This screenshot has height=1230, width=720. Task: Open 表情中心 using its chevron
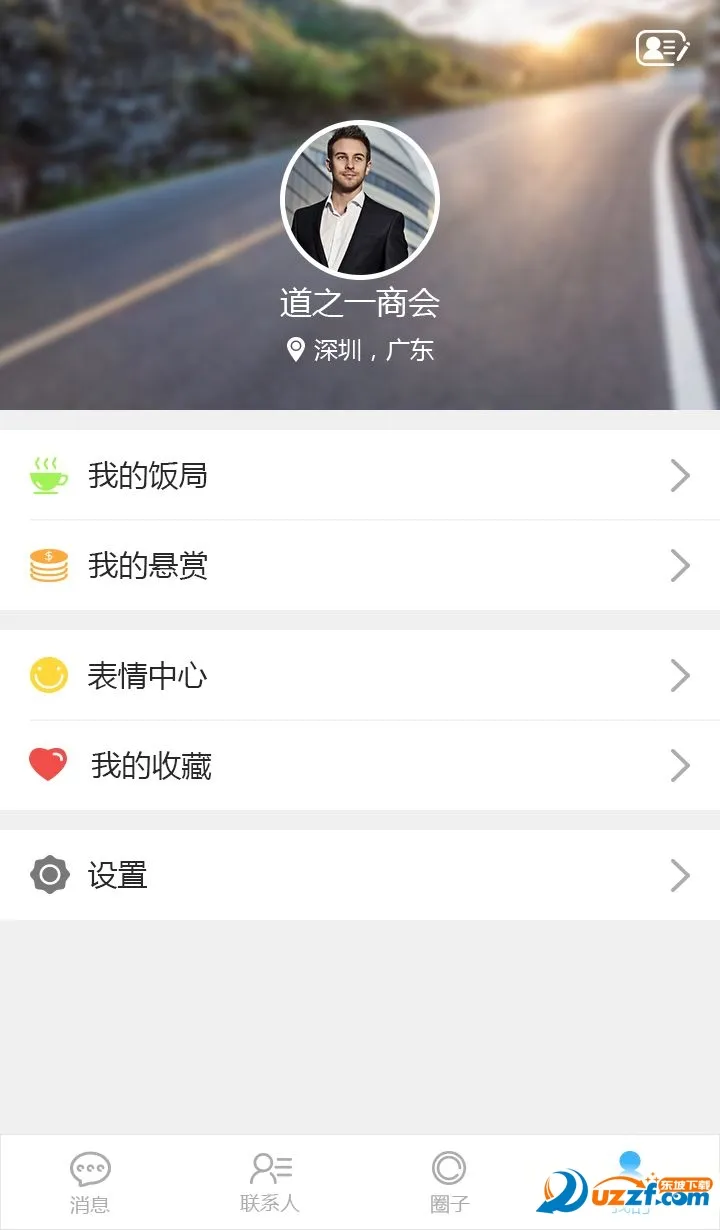(681, 675)
